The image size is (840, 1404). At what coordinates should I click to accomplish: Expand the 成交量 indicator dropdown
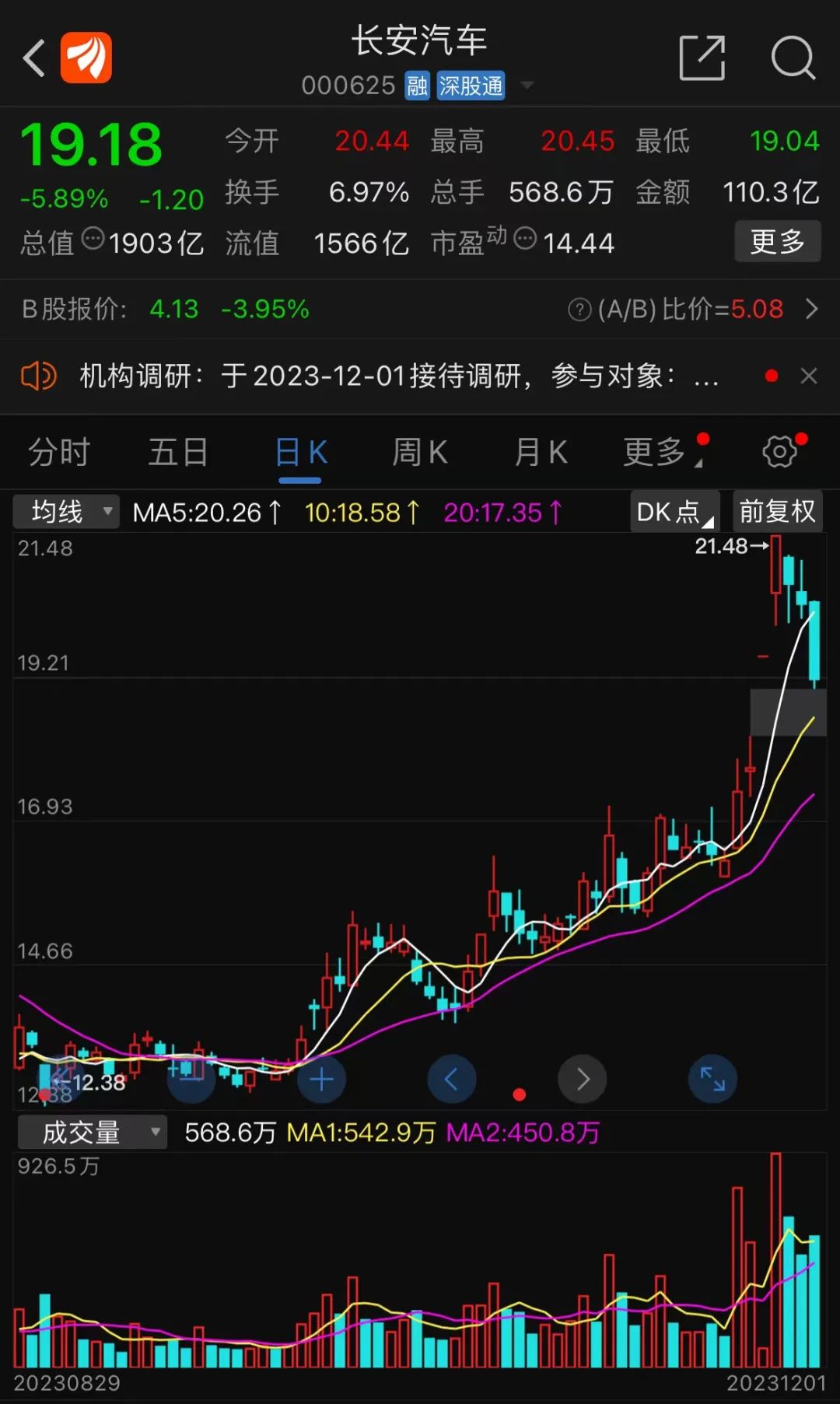(92, 1133)
